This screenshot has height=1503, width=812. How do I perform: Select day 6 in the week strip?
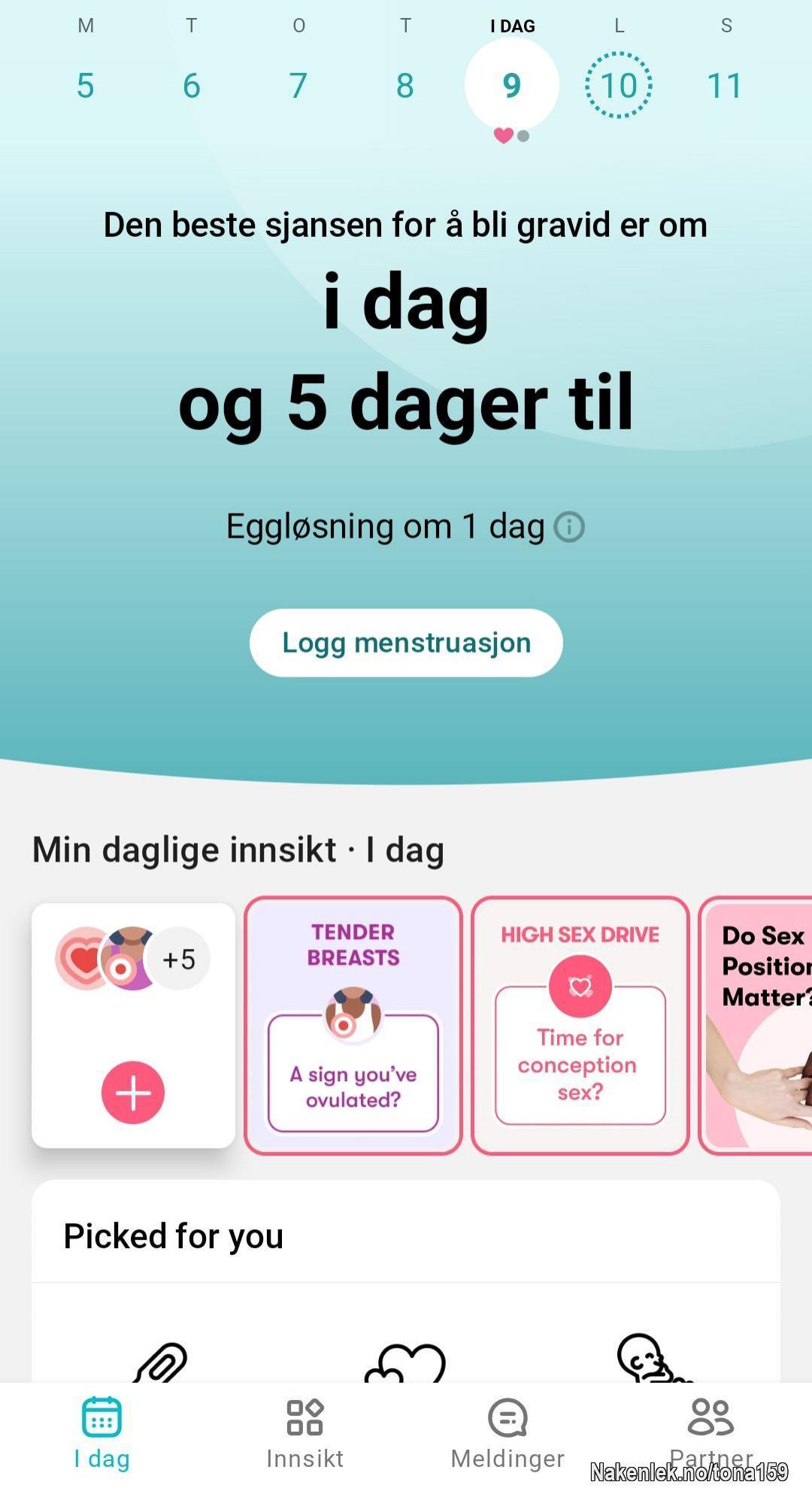click(x=192, y=85)
